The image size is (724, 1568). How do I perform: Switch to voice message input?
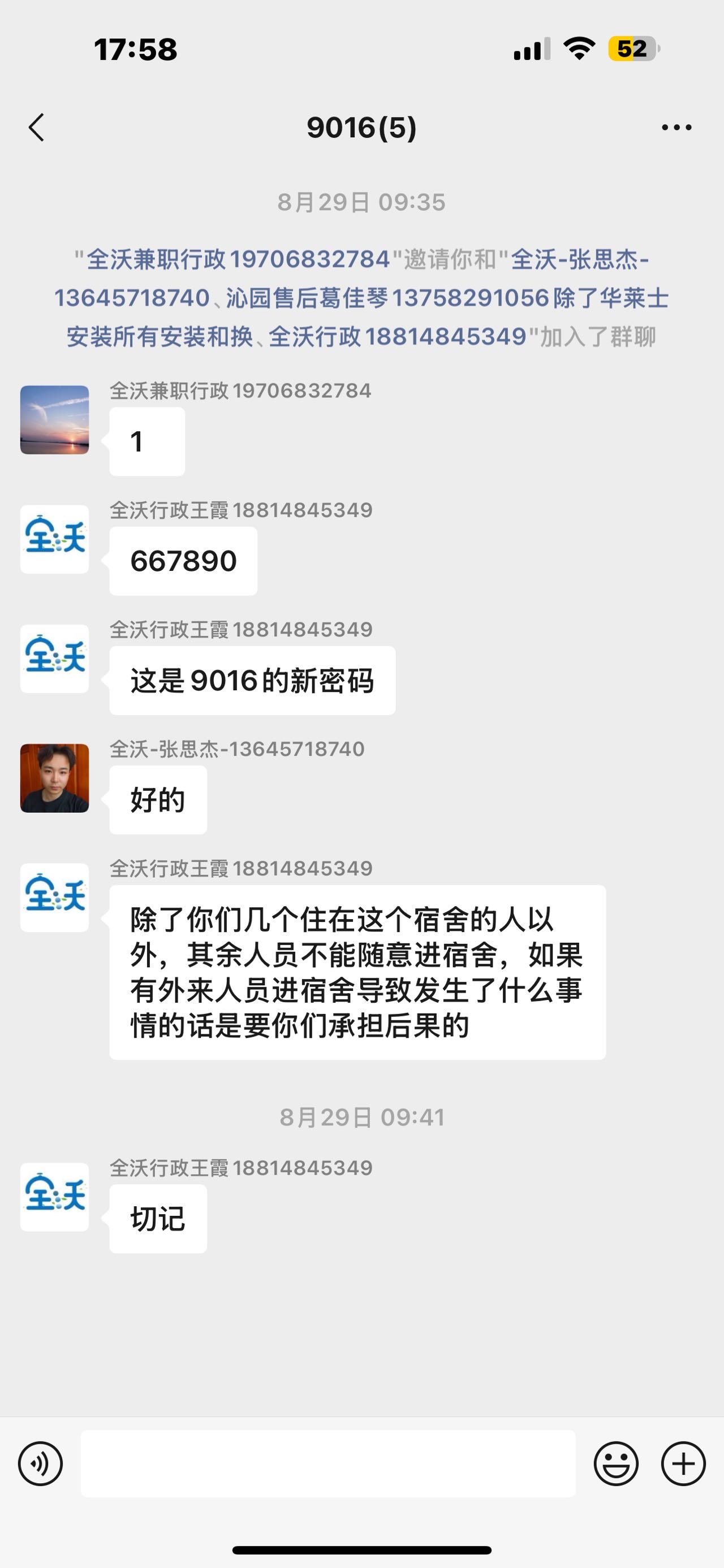pyautogui.click(x=40, y=1463)
